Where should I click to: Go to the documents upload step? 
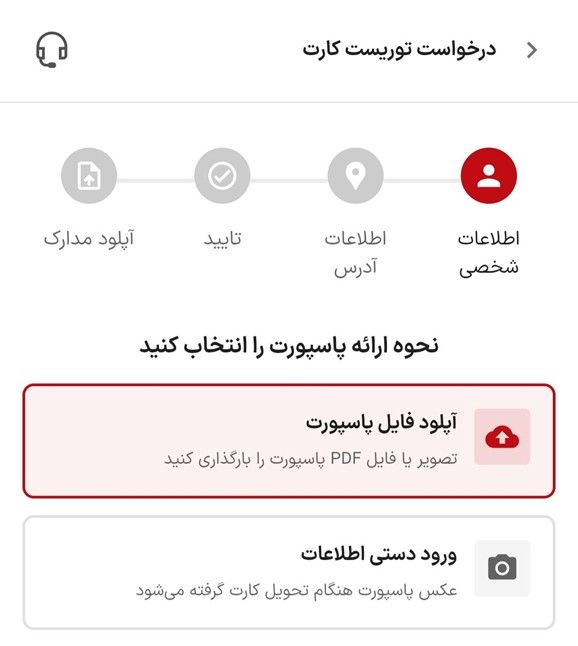pyautogui.click(x=89, y=176)
